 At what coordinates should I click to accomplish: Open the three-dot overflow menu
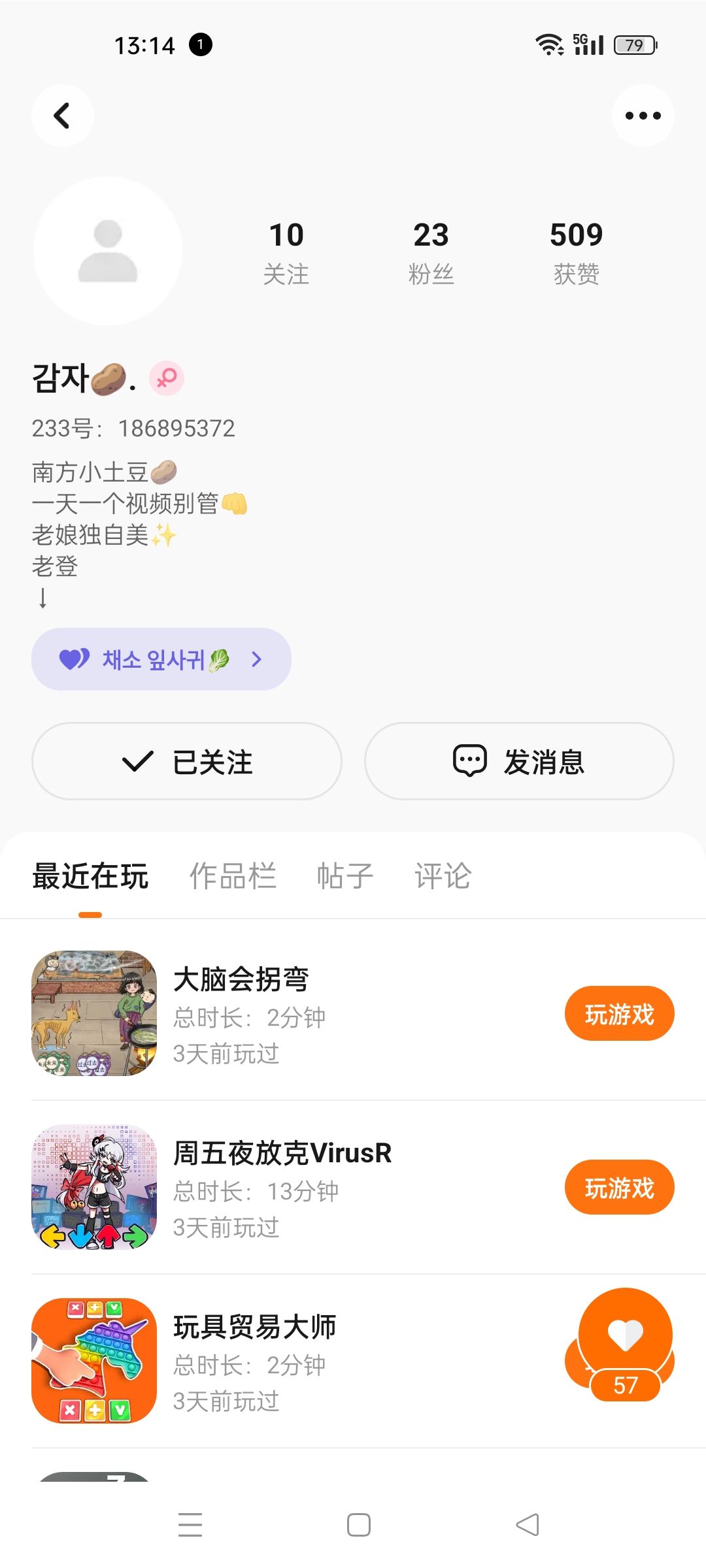coord(643,116)
